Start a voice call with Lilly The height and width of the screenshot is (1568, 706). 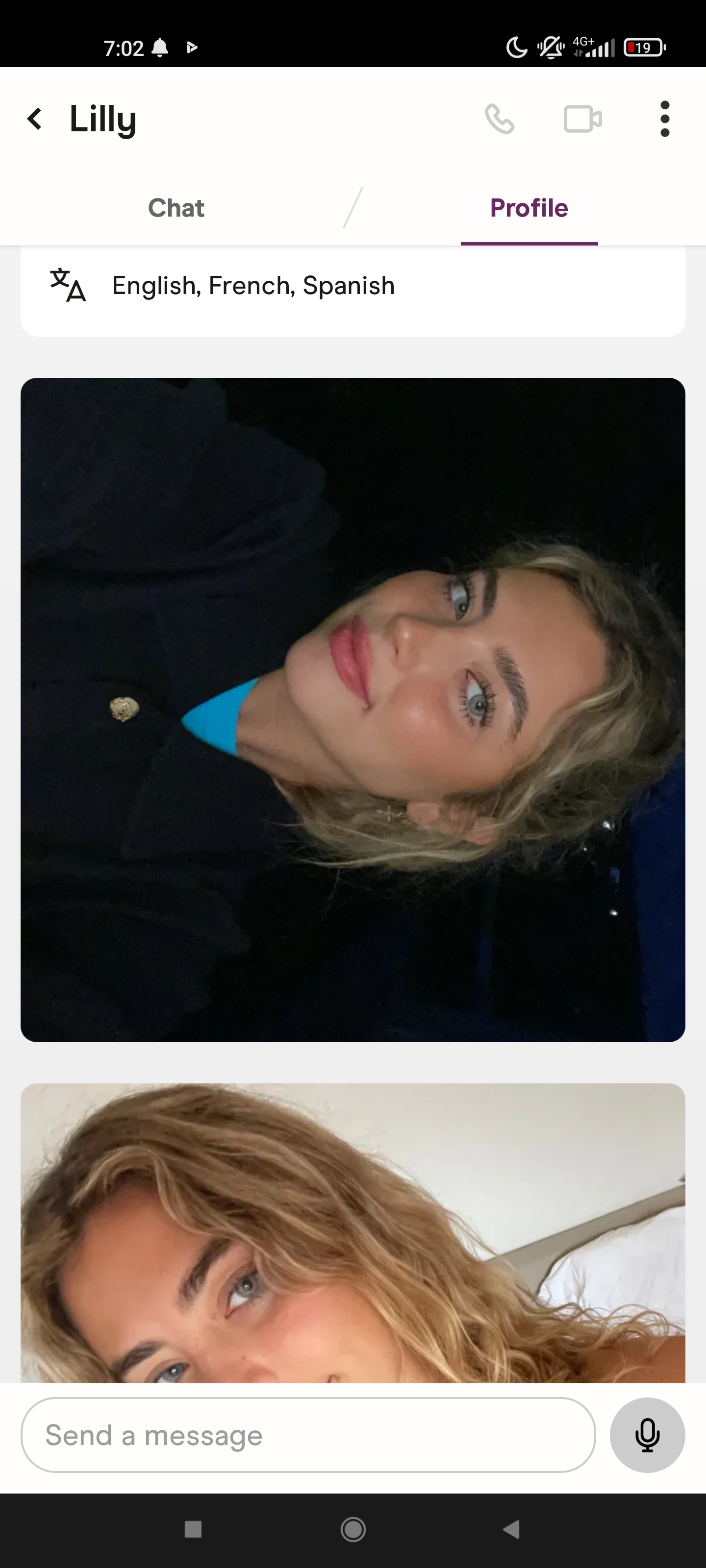(500, 119)
